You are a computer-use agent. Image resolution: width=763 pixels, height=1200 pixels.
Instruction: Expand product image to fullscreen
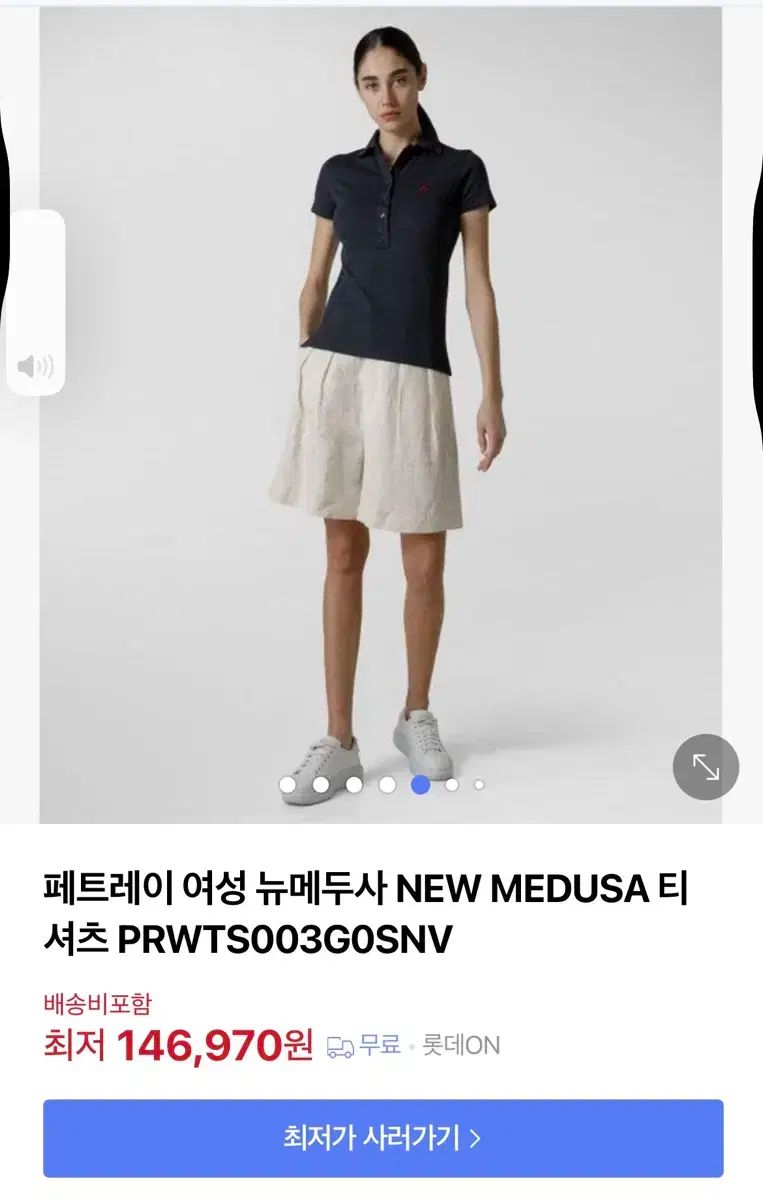click(705, 767)
